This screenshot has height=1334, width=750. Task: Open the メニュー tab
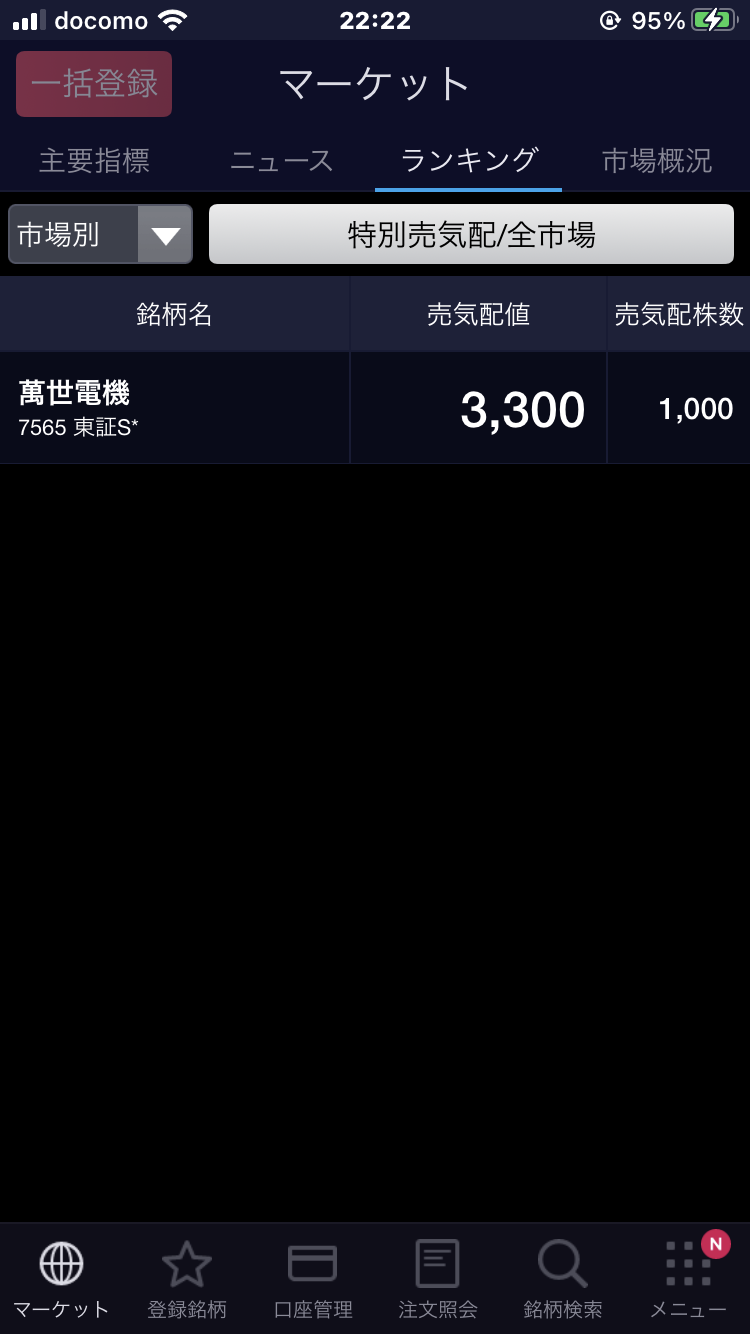[x=688, y=1278]
